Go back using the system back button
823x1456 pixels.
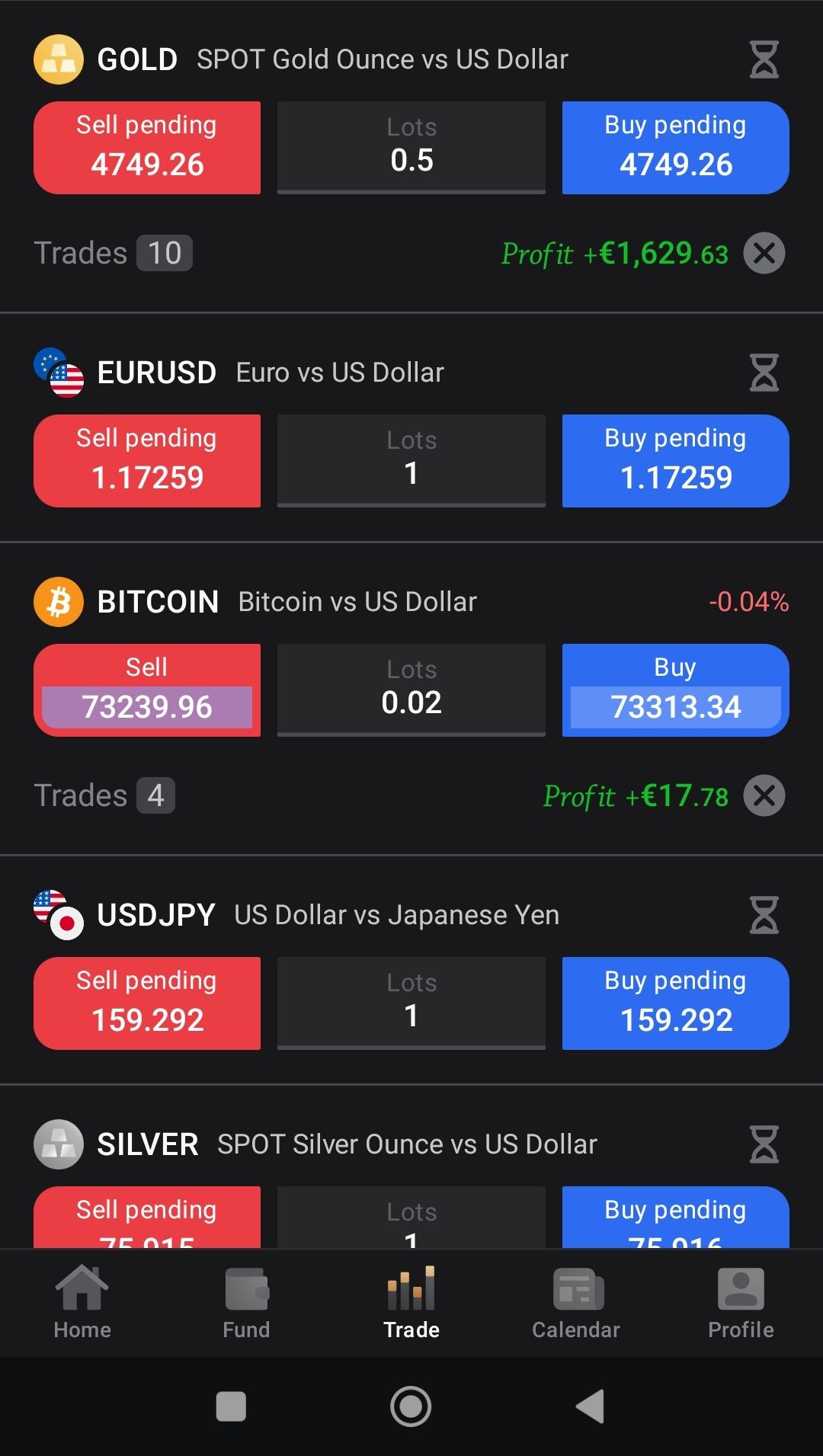click(x=591, y=1406)
